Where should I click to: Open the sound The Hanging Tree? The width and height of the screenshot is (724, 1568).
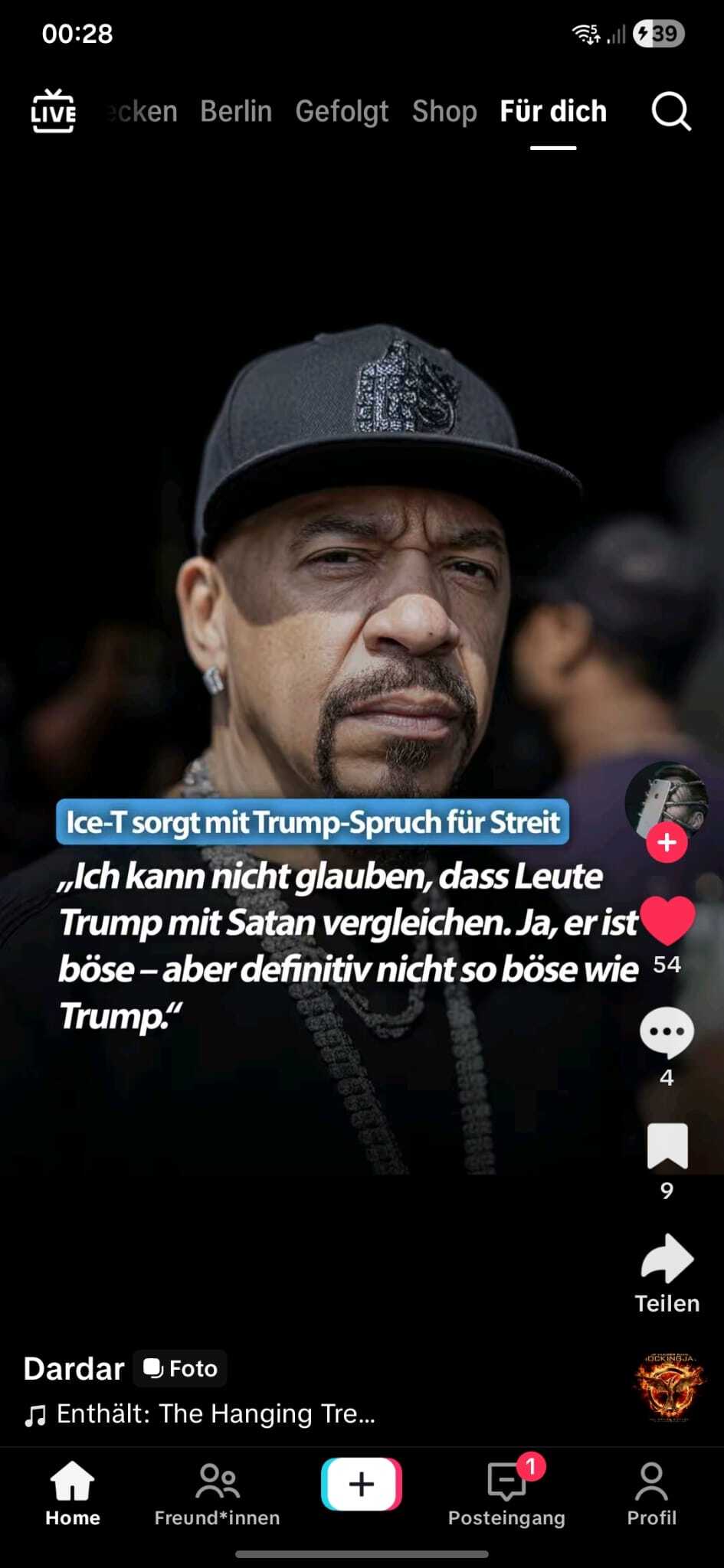pyautogui.click(x=215, y=1413)
